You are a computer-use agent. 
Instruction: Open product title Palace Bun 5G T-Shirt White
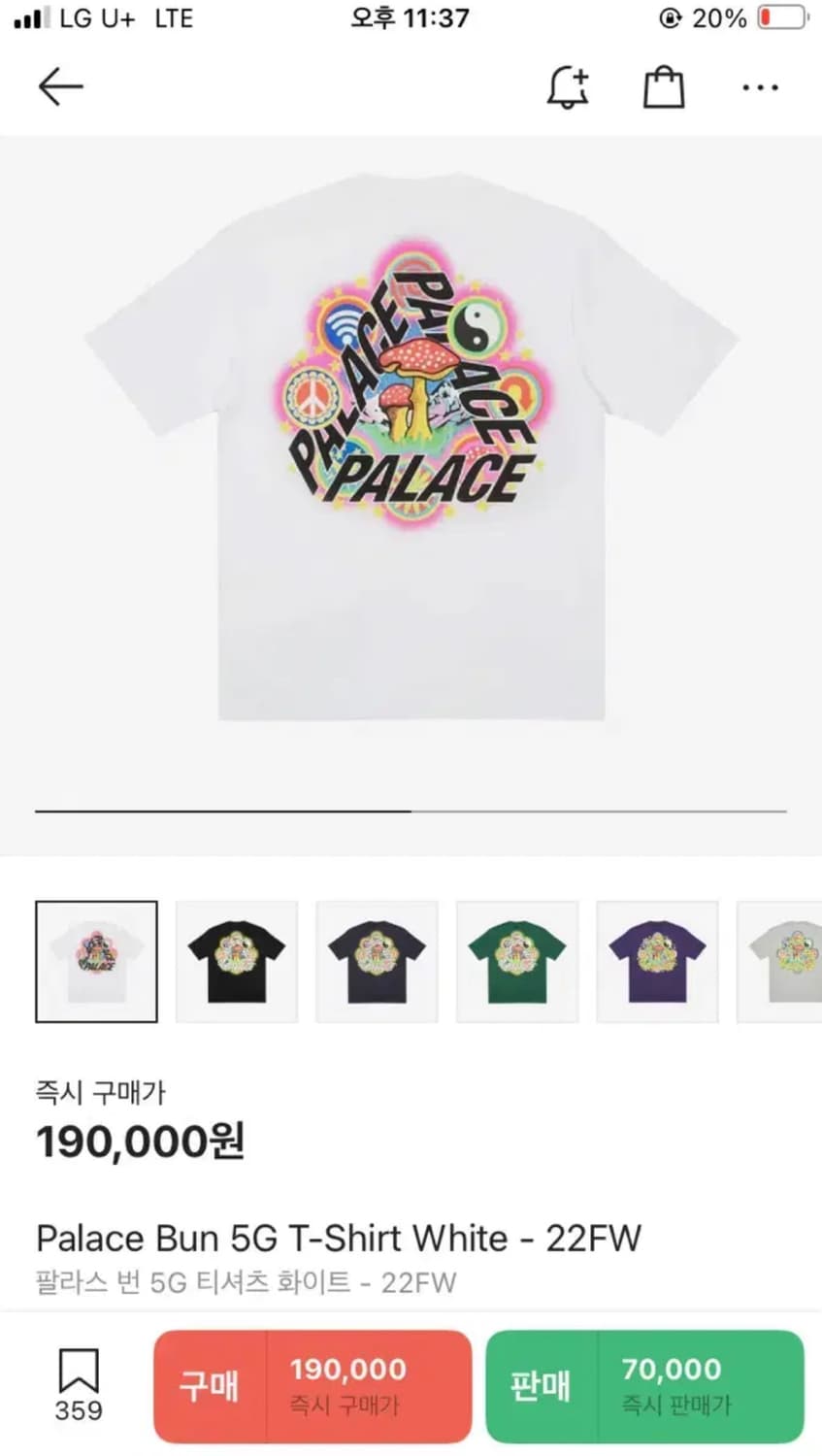(339, 1238)
